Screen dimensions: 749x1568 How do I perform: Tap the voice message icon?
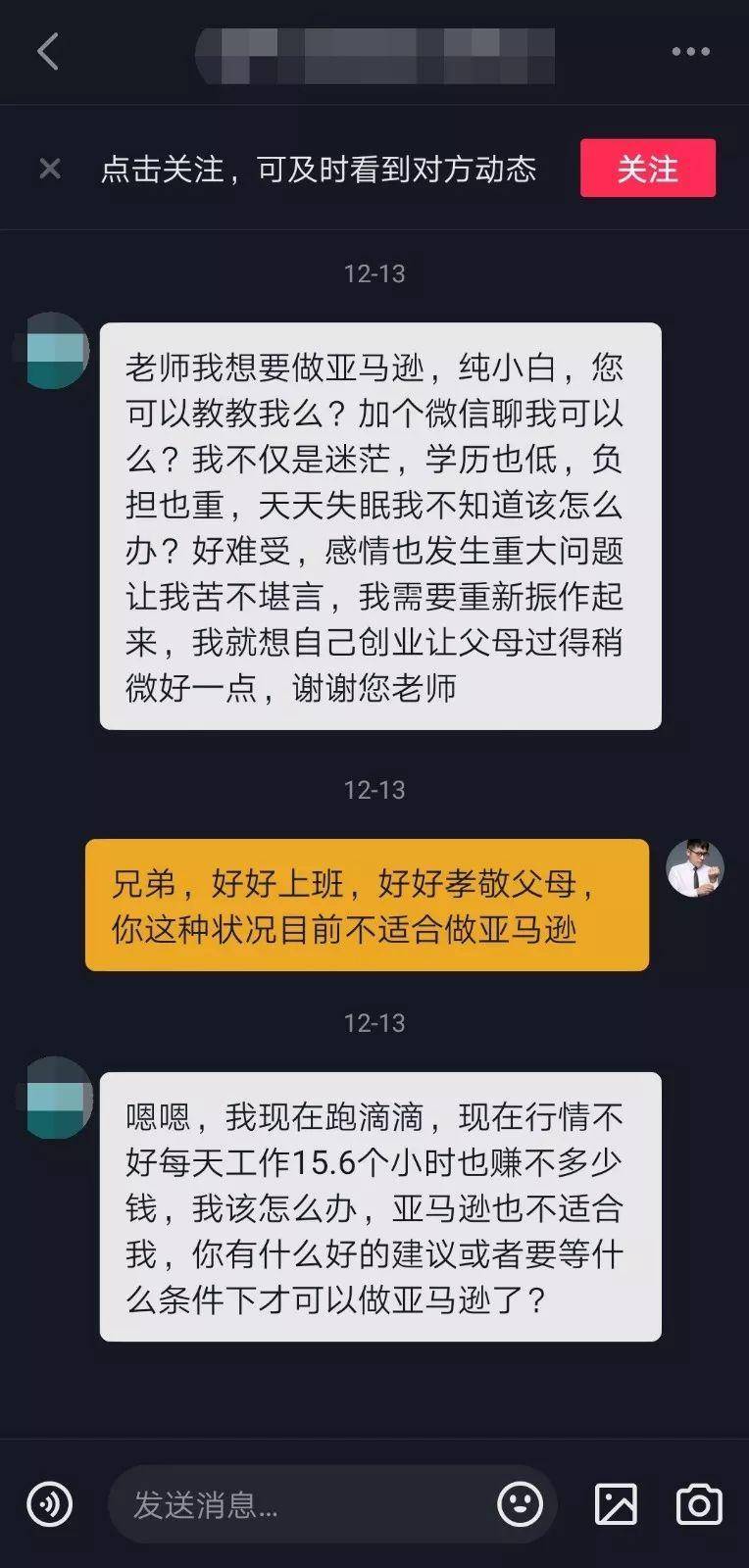coord(50,1502)
